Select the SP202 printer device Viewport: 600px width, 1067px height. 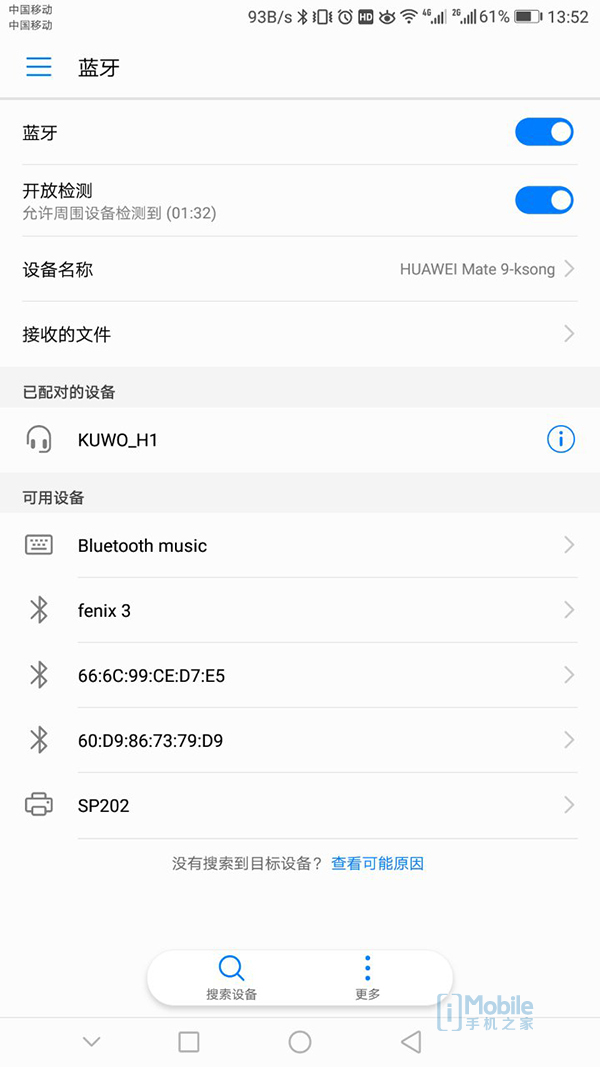pyautogui.click(x=300, y=805)
